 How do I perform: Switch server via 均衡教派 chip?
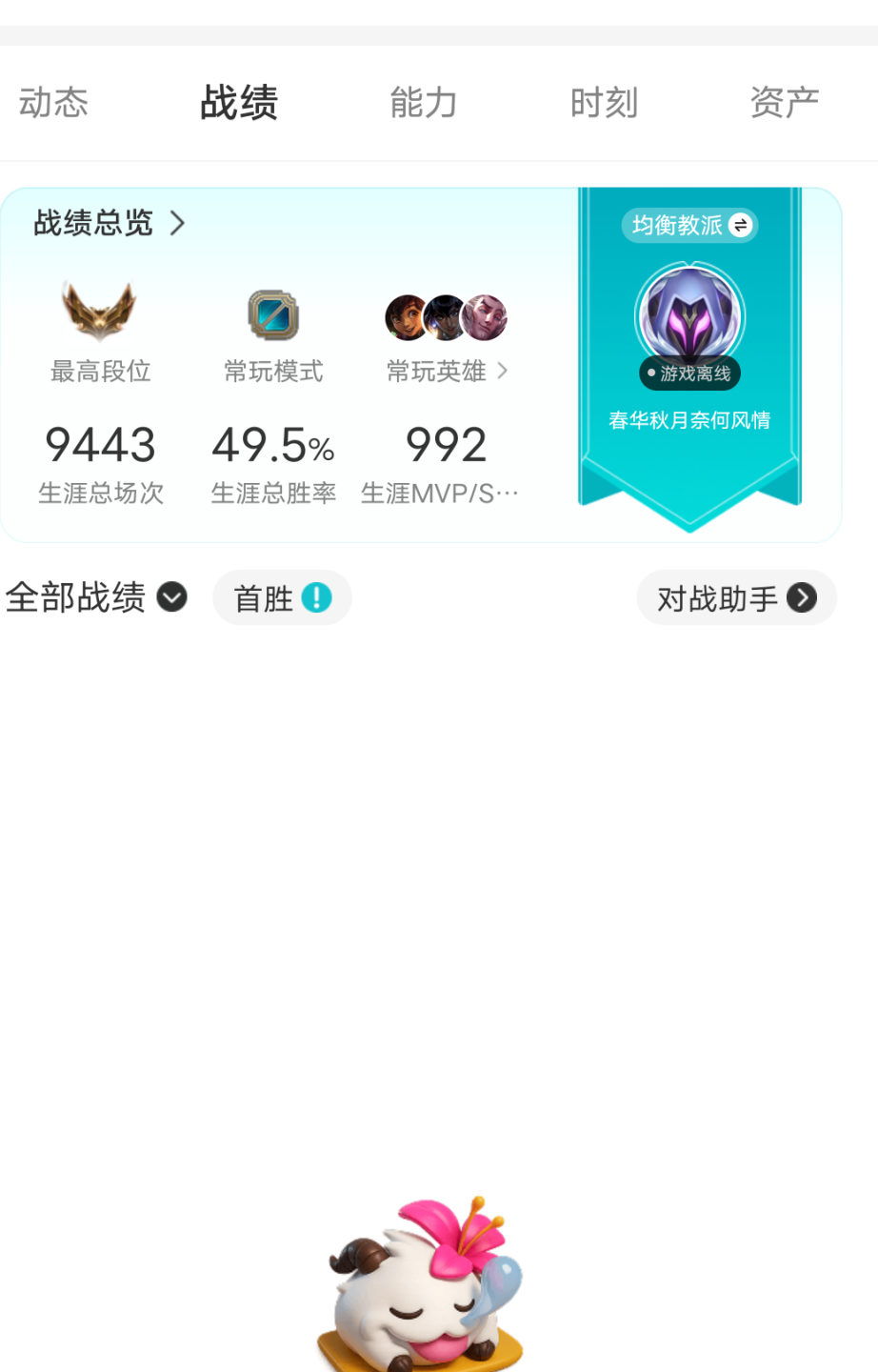coord(689,226)
